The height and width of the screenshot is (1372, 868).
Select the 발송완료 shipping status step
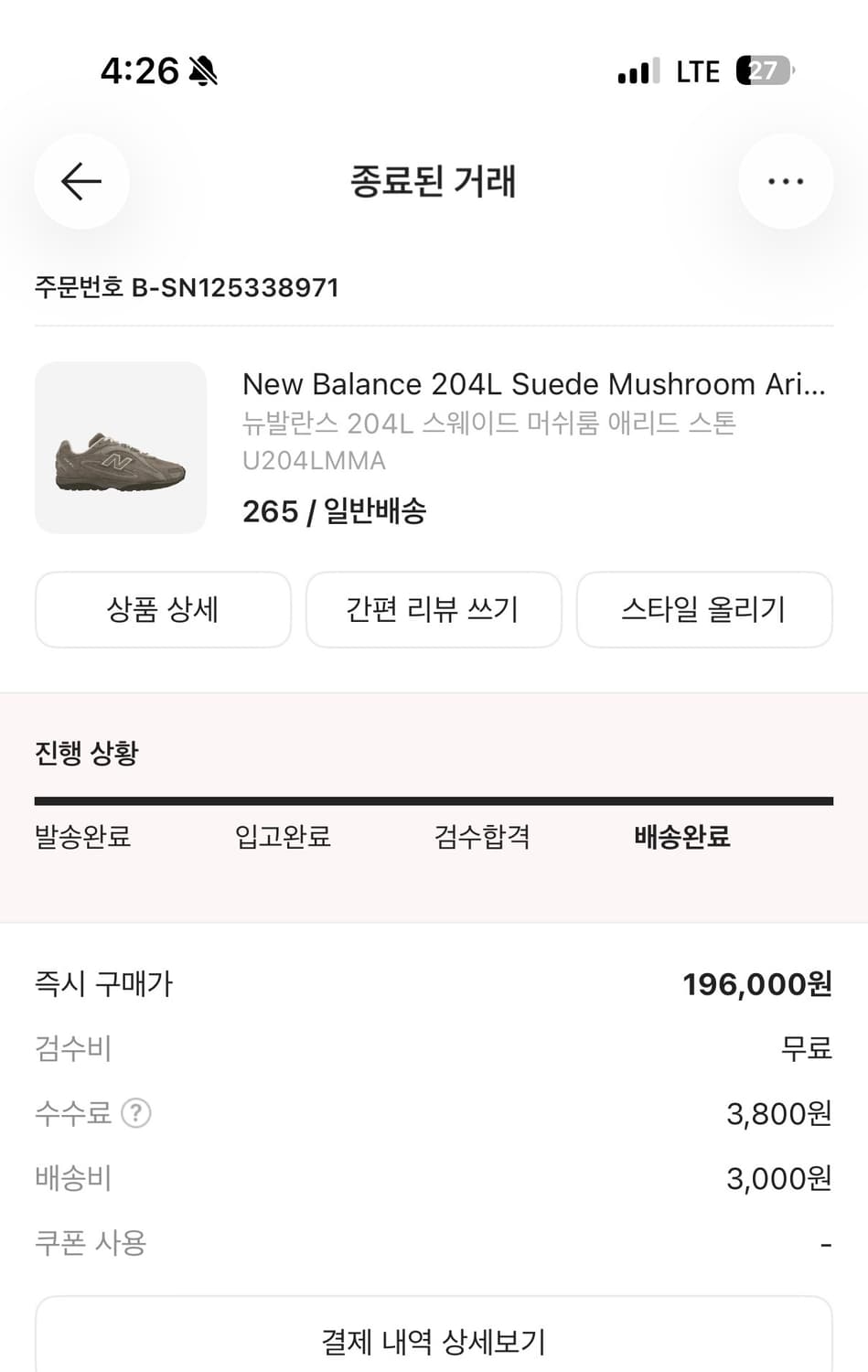pos(82,837)
